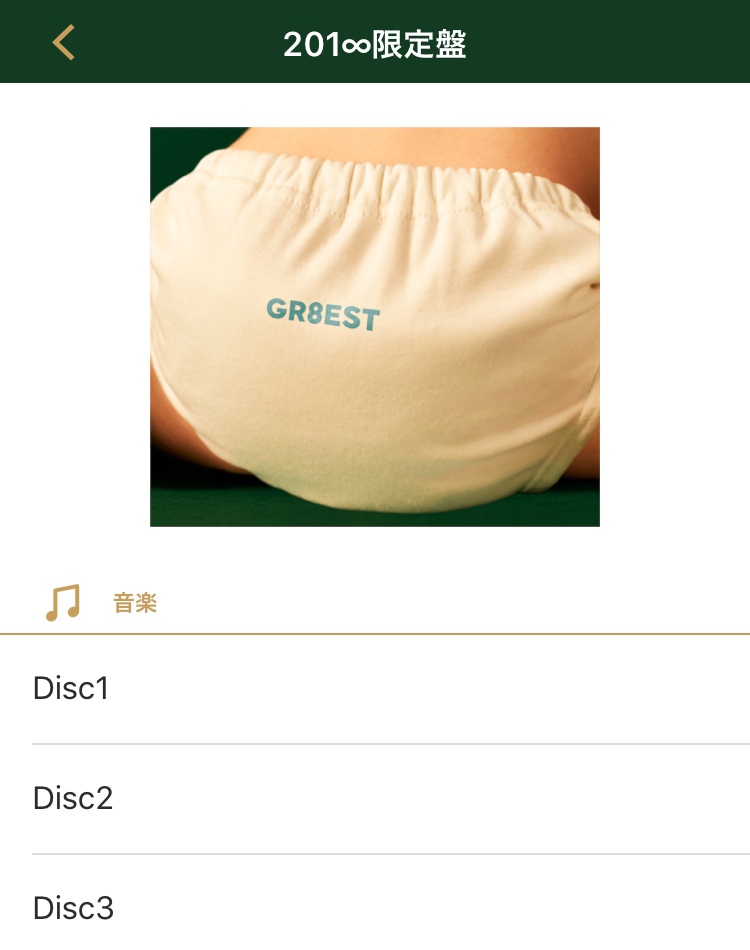Go back using the header arrow

[x=63, y=42]
